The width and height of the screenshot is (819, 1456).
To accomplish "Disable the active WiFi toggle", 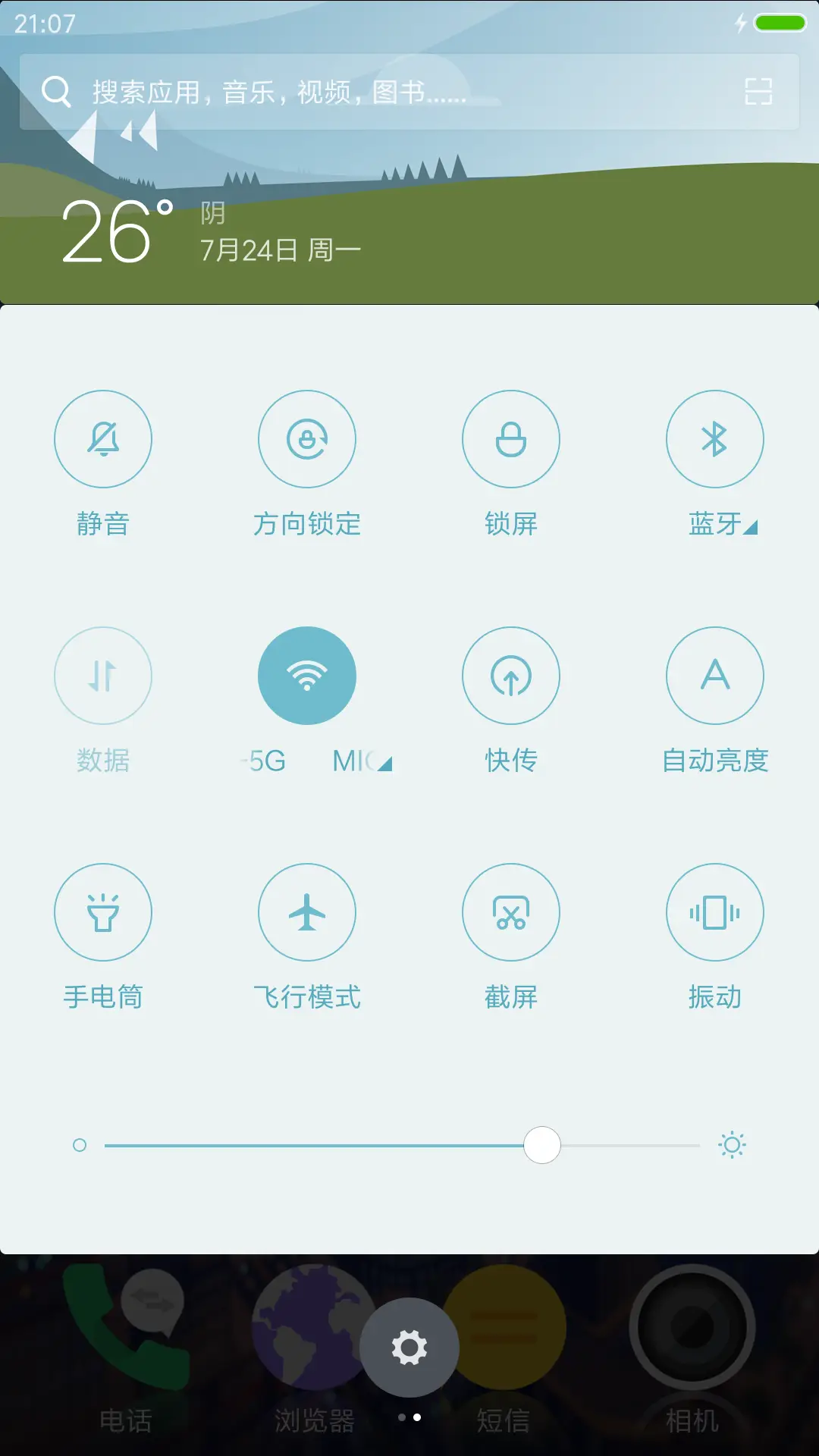I will tap(307, 676).
